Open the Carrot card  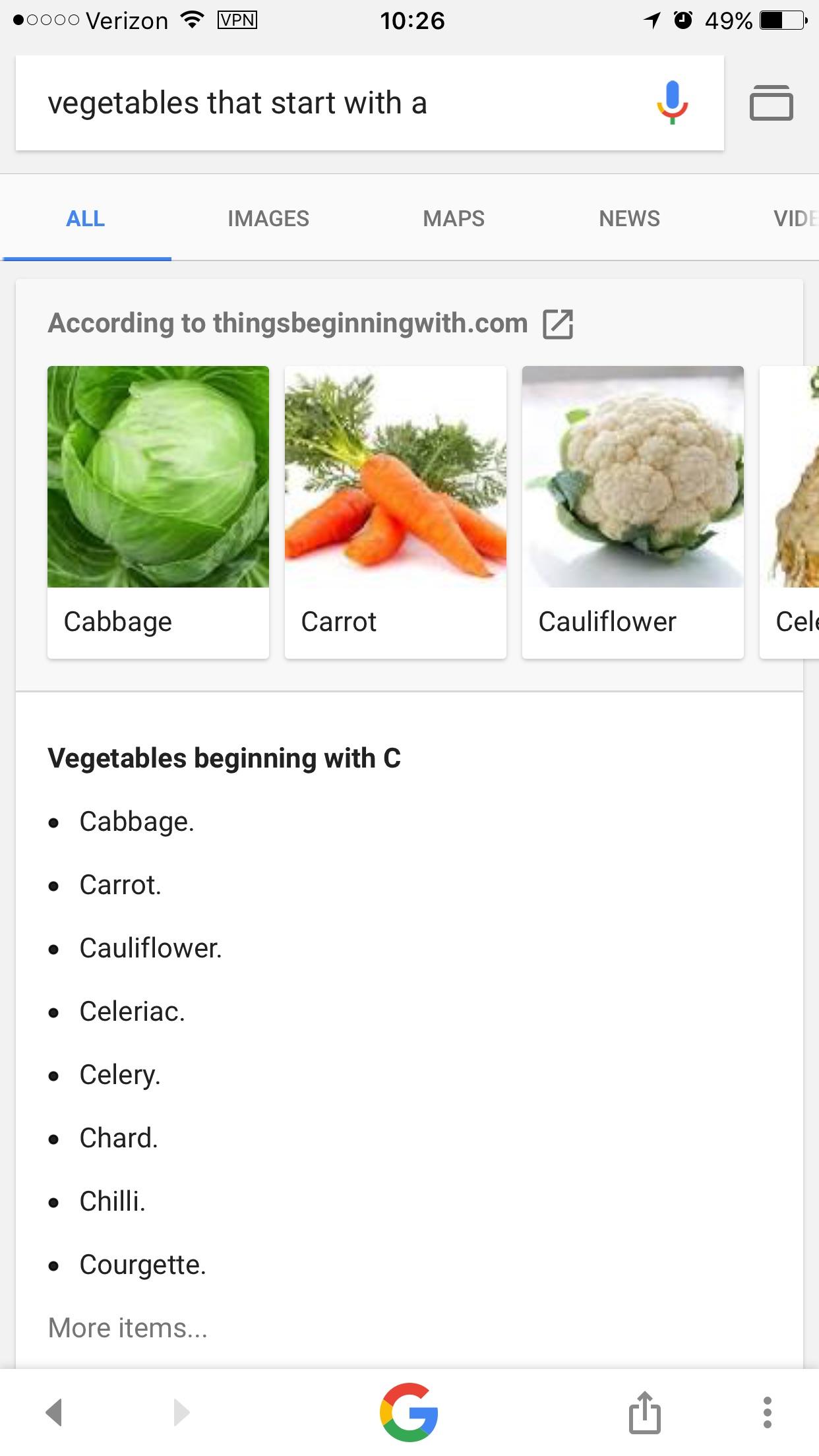coord(396,512)
